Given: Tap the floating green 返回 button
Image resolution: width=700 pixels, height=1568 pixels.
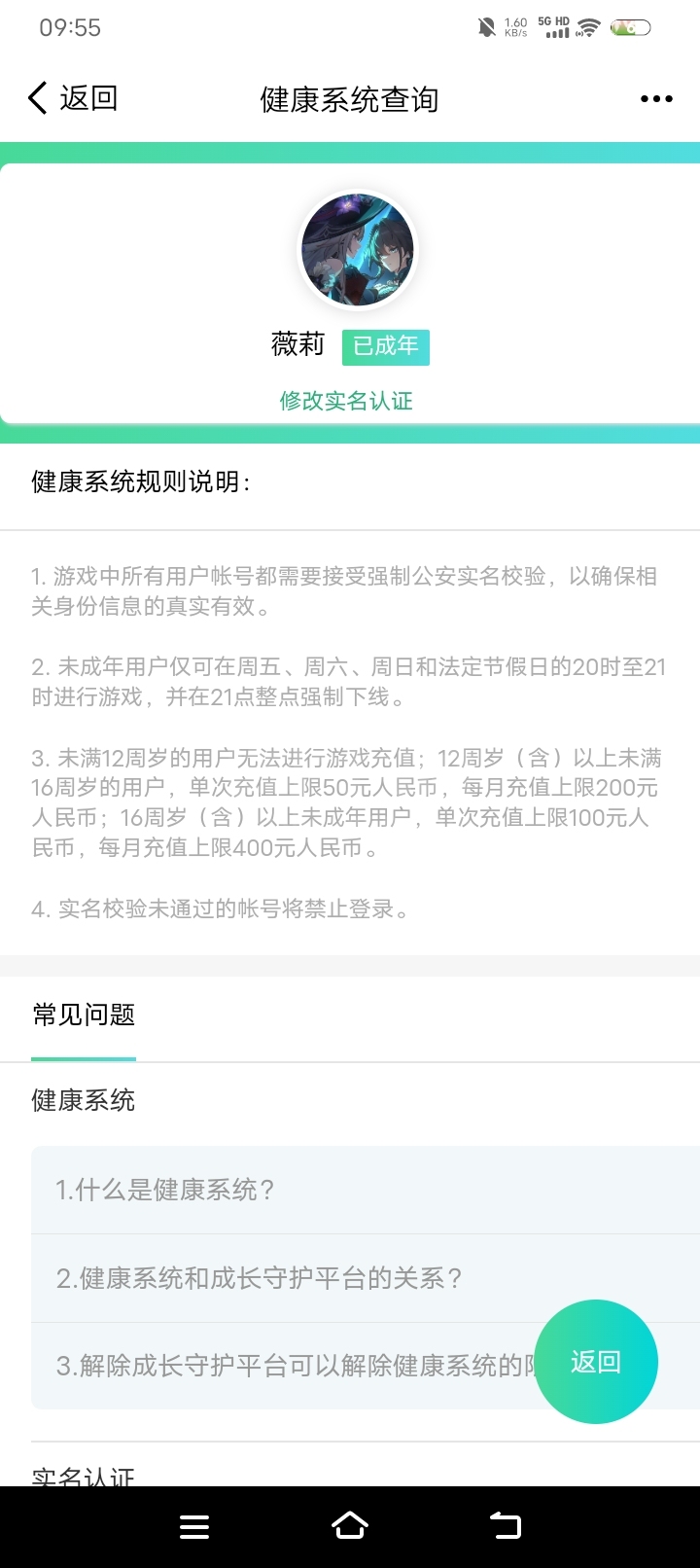Looking at the screenshot, I should coord(596,1362).
